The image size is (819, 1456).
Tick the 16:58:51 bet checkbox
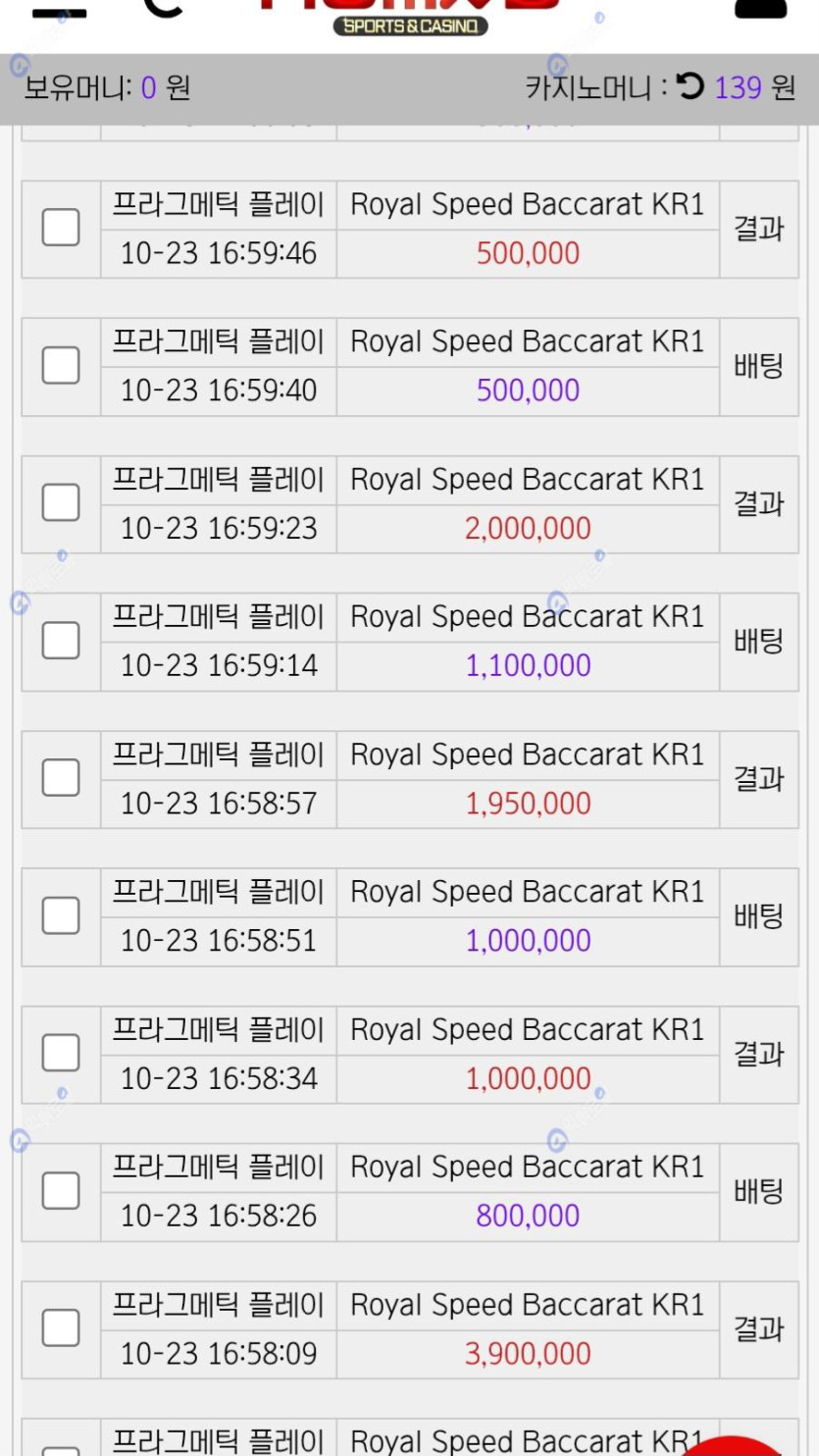[x=61, y=916]
